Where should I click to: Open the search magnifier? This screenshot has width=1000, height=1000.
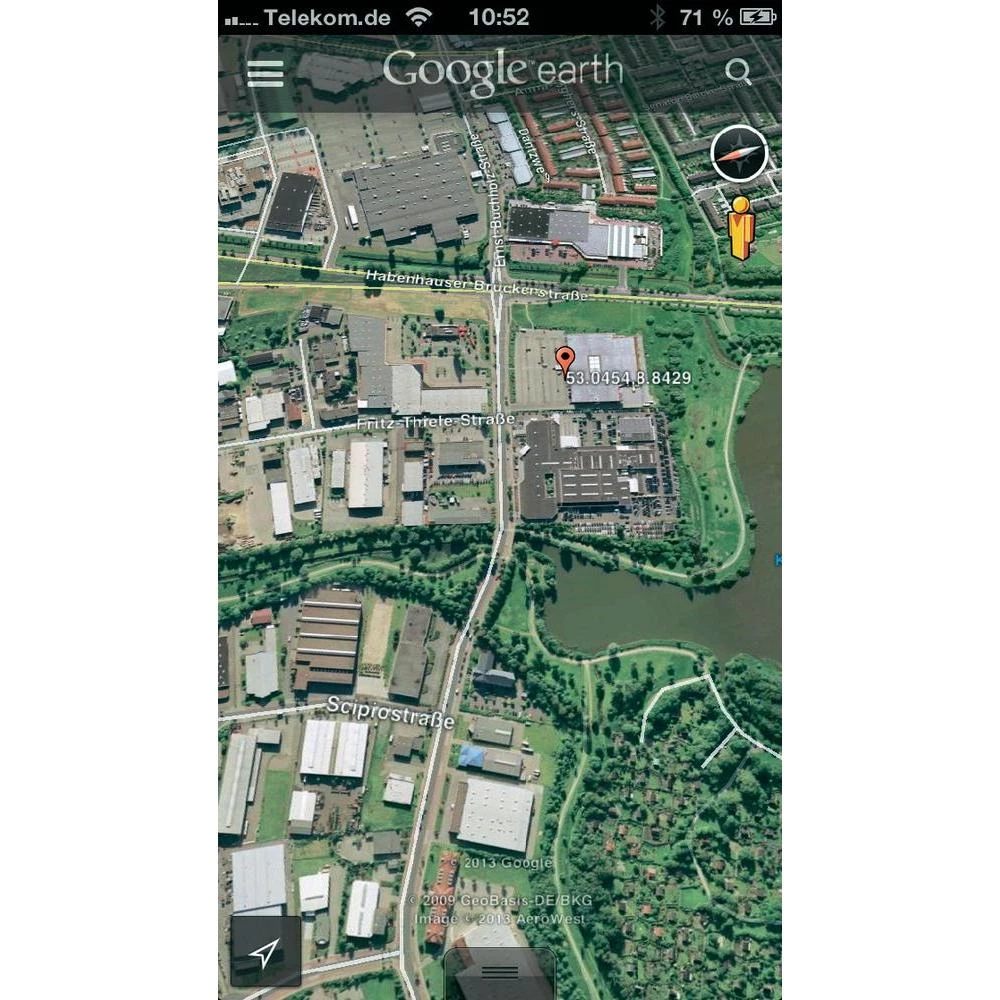738,71
